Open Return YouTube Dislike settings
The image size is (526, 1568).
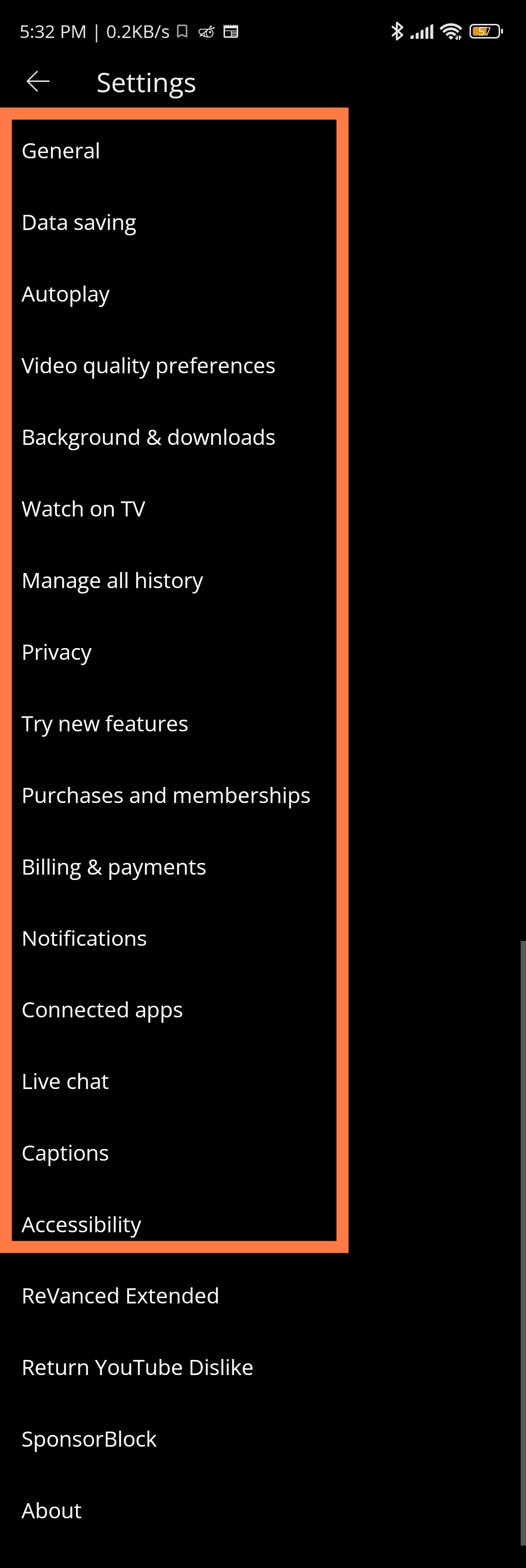pos(137,1367)
